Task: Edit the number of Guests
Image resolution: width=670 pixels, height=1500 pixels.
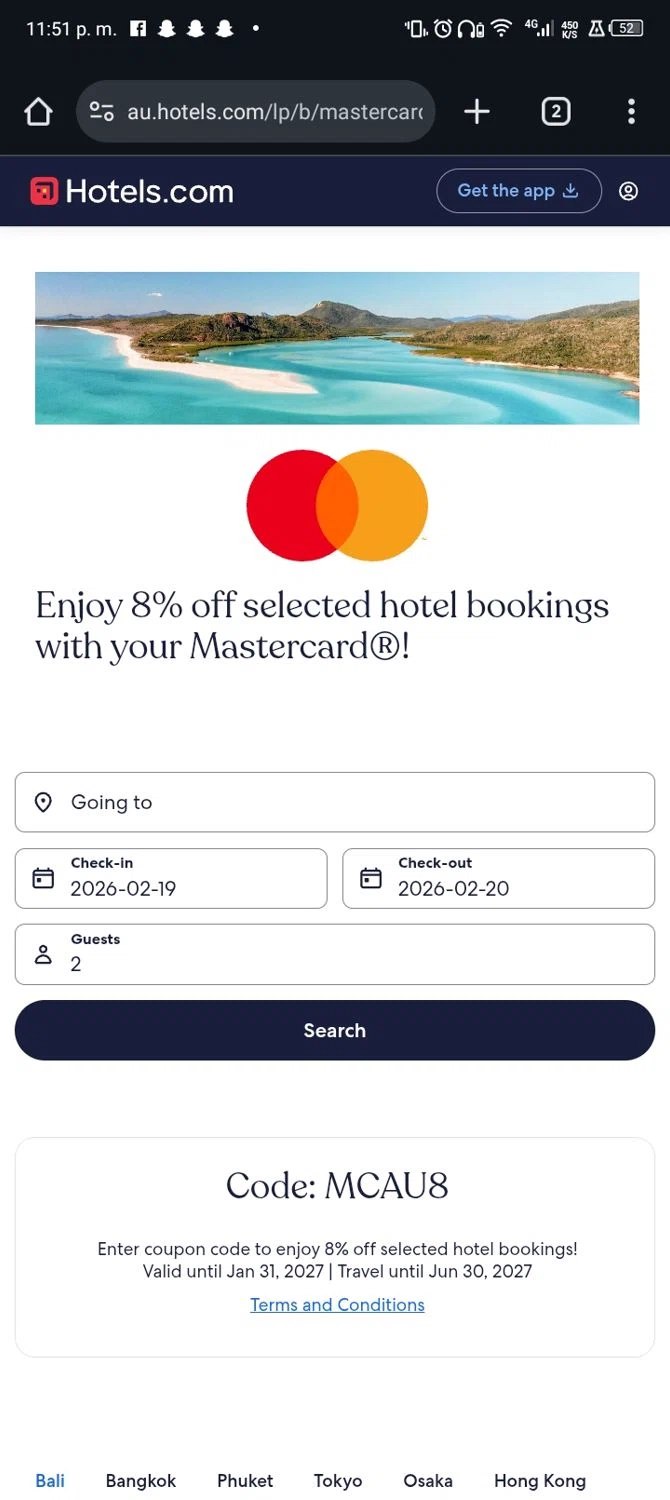Action: (335, 954)
